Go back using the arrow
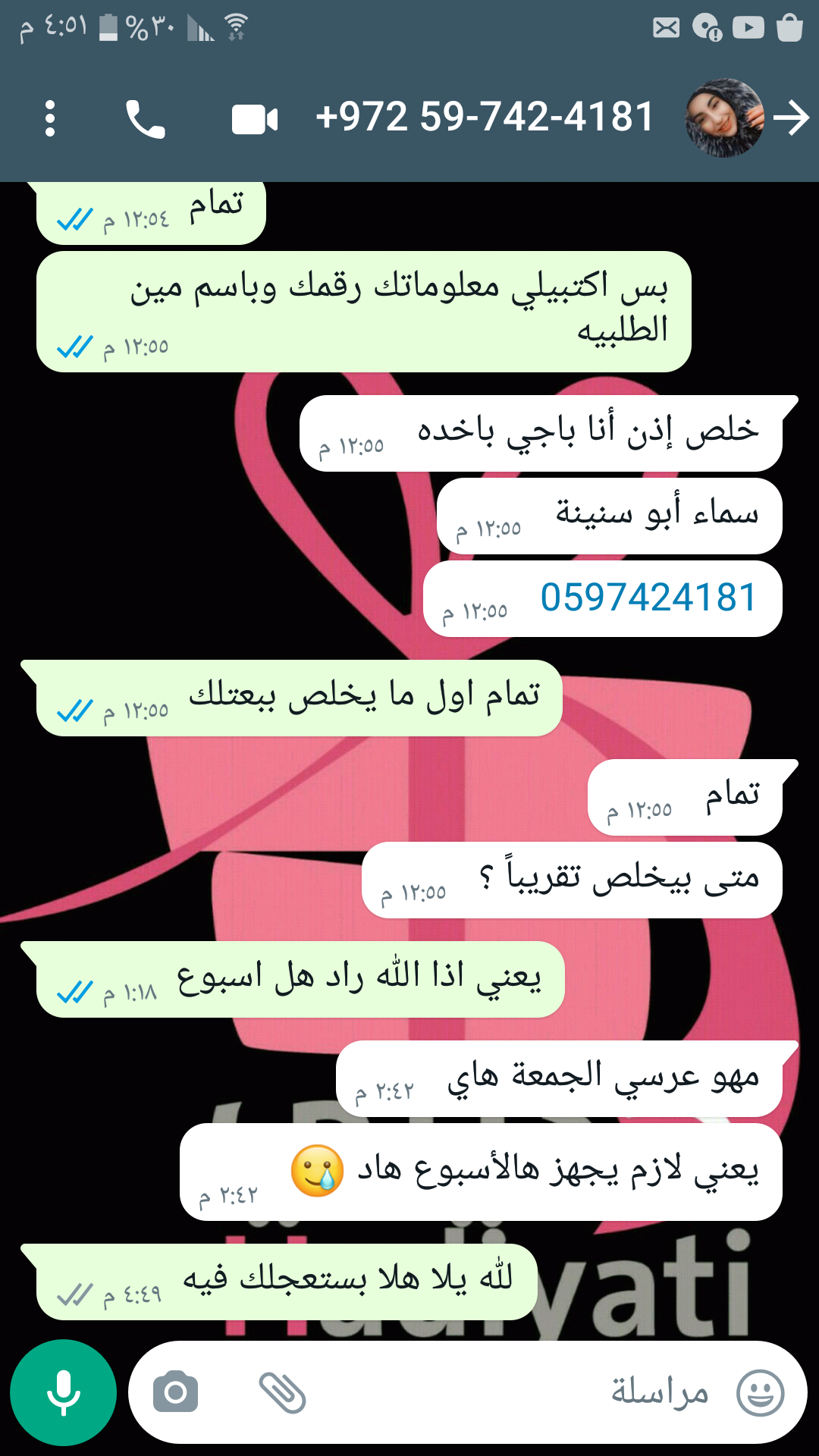 click(792, 118)
